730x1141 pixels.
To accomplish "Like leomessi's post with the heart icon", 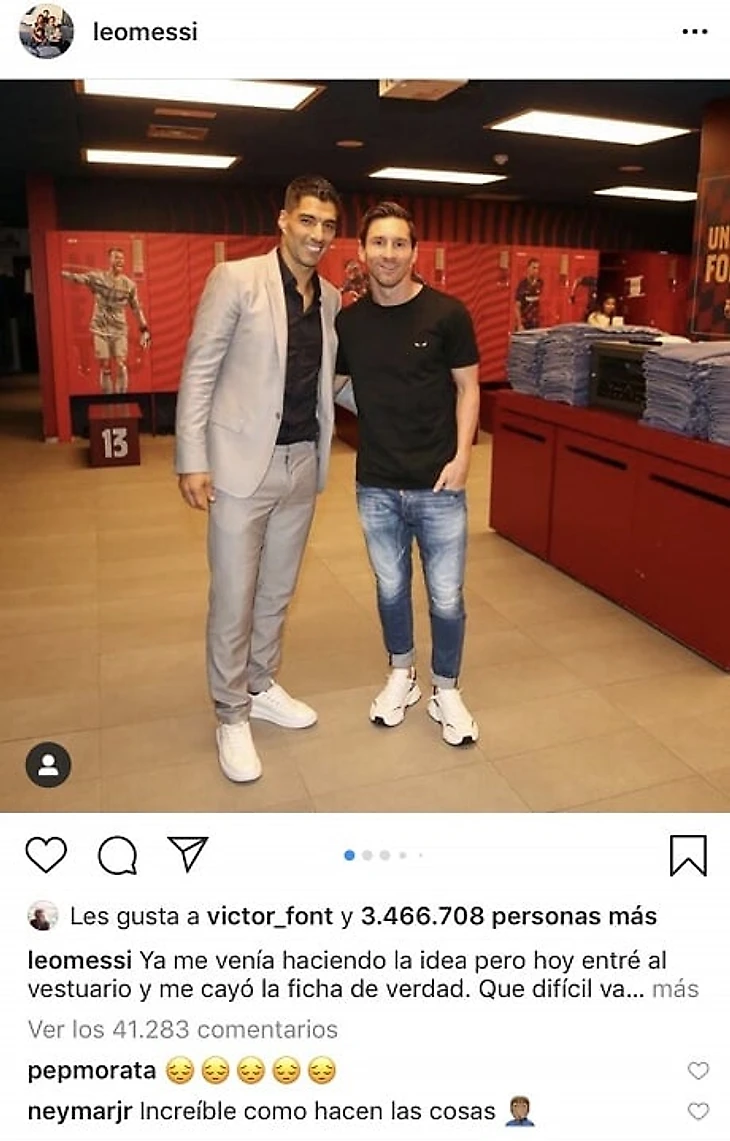I will pos(46,855).
